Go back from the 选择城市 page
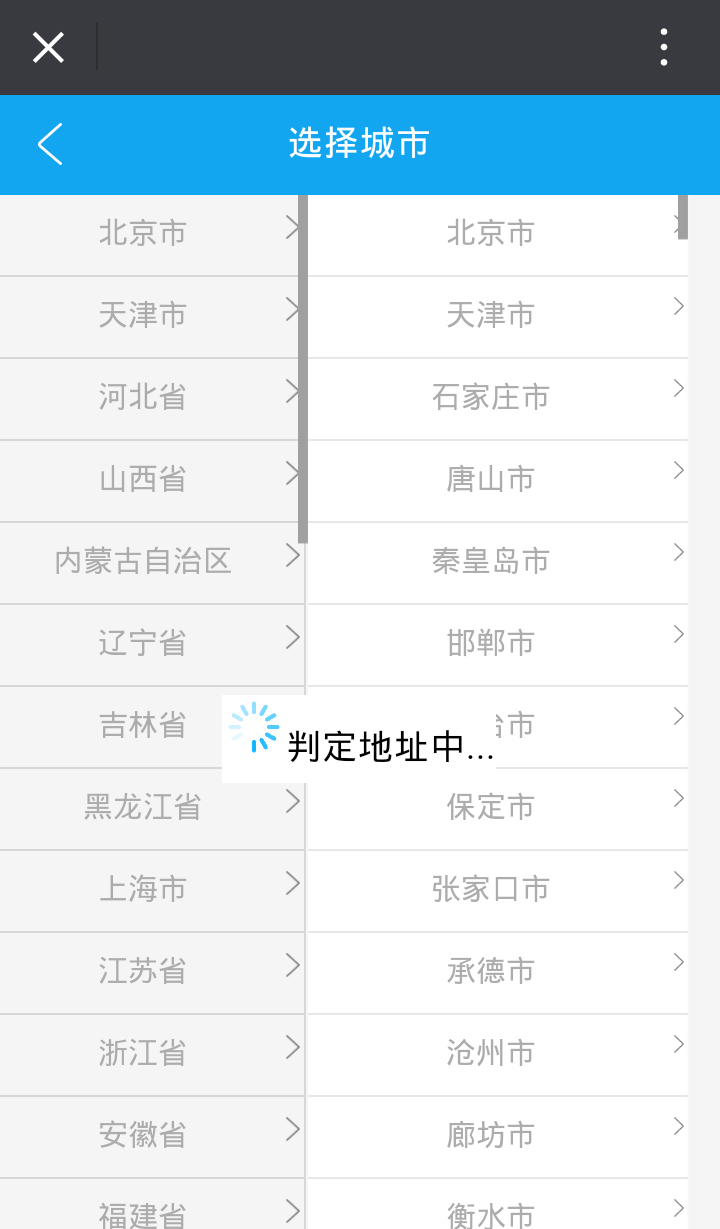 coord(50,144)
